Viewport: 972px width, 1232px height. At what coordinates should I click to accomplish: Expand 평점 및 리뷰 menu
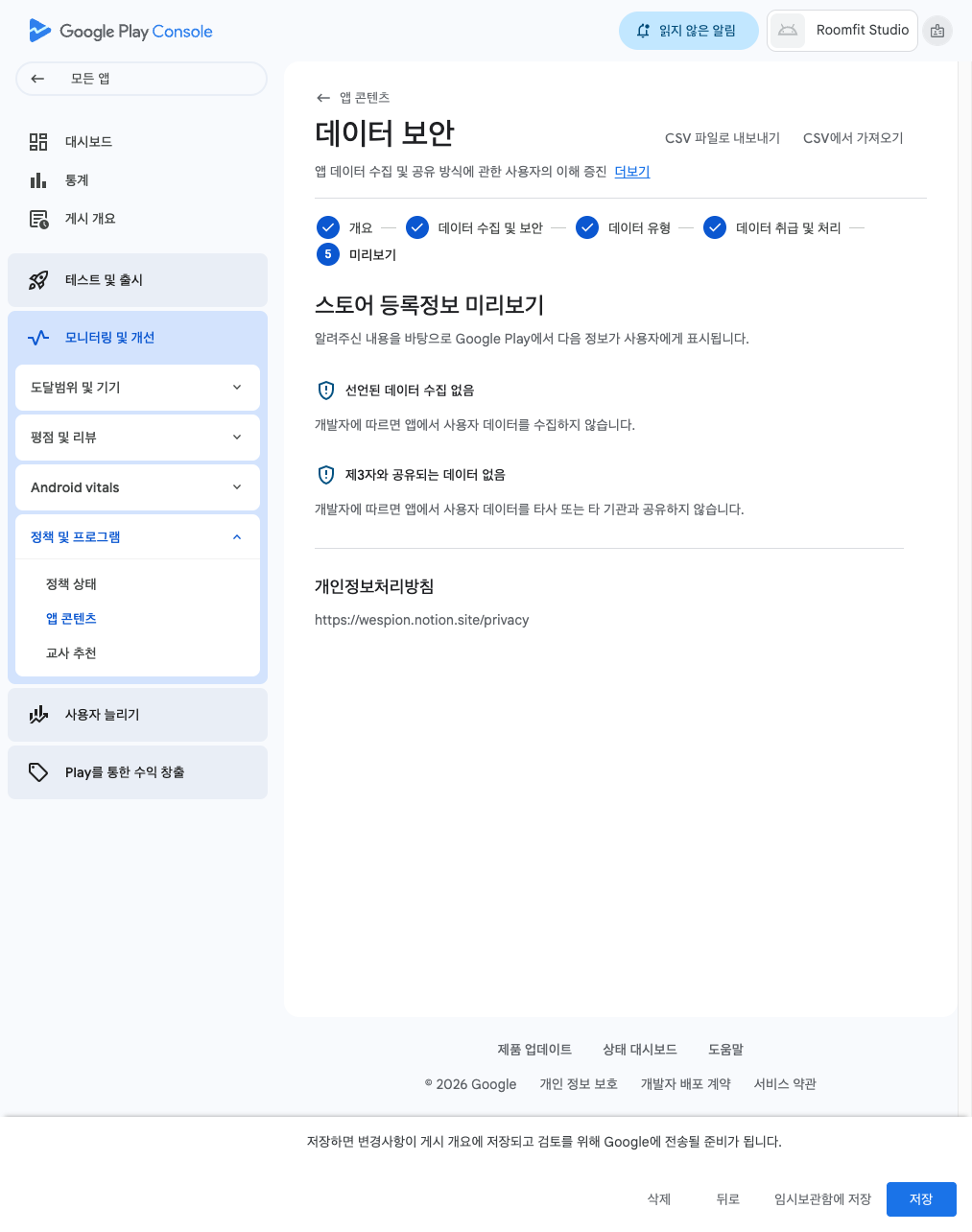pyautogui.click(x=137, y=438)
